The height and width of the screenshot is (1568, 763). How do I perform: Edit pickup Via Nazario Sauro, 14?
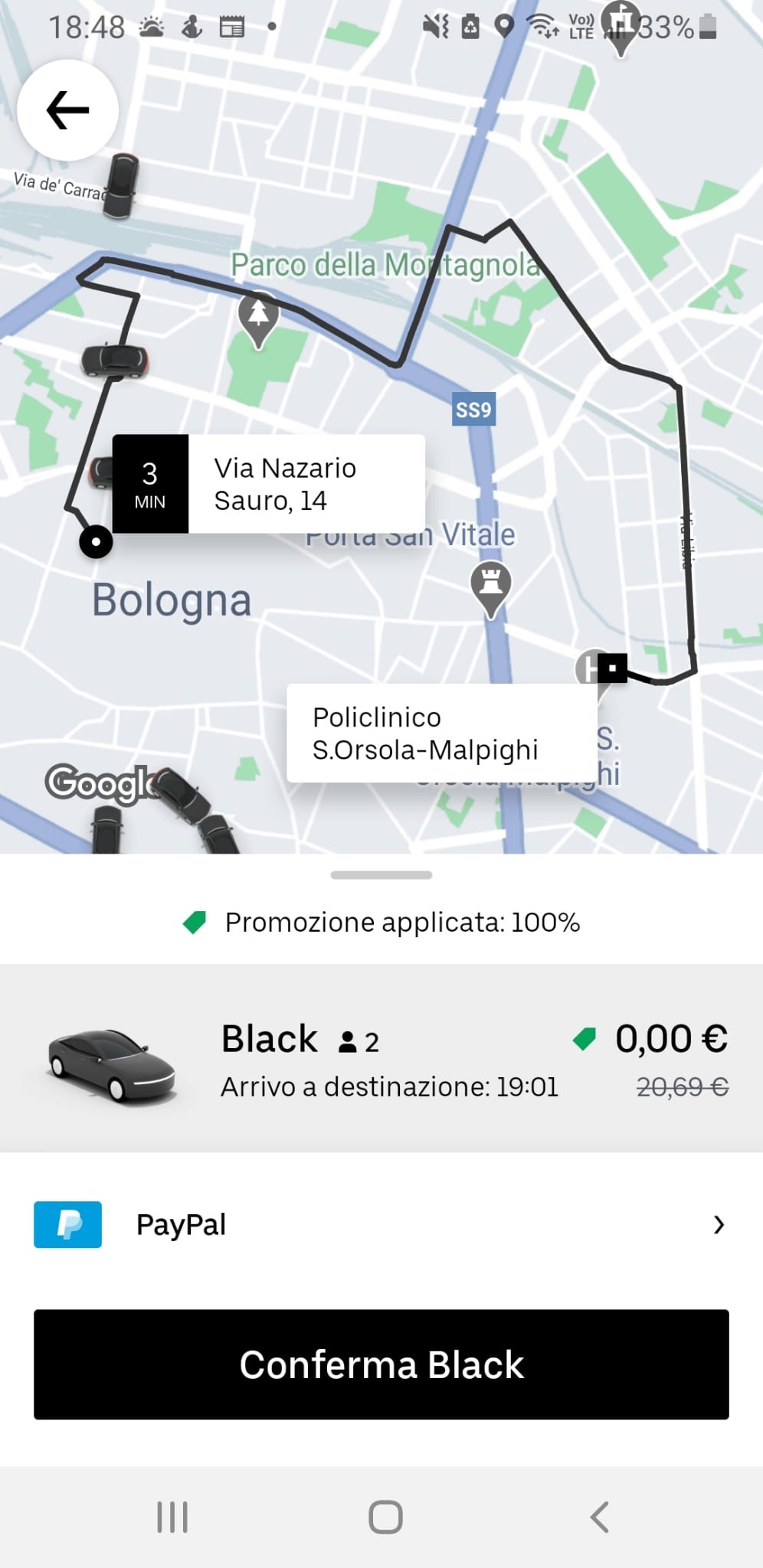pos(284,484)
